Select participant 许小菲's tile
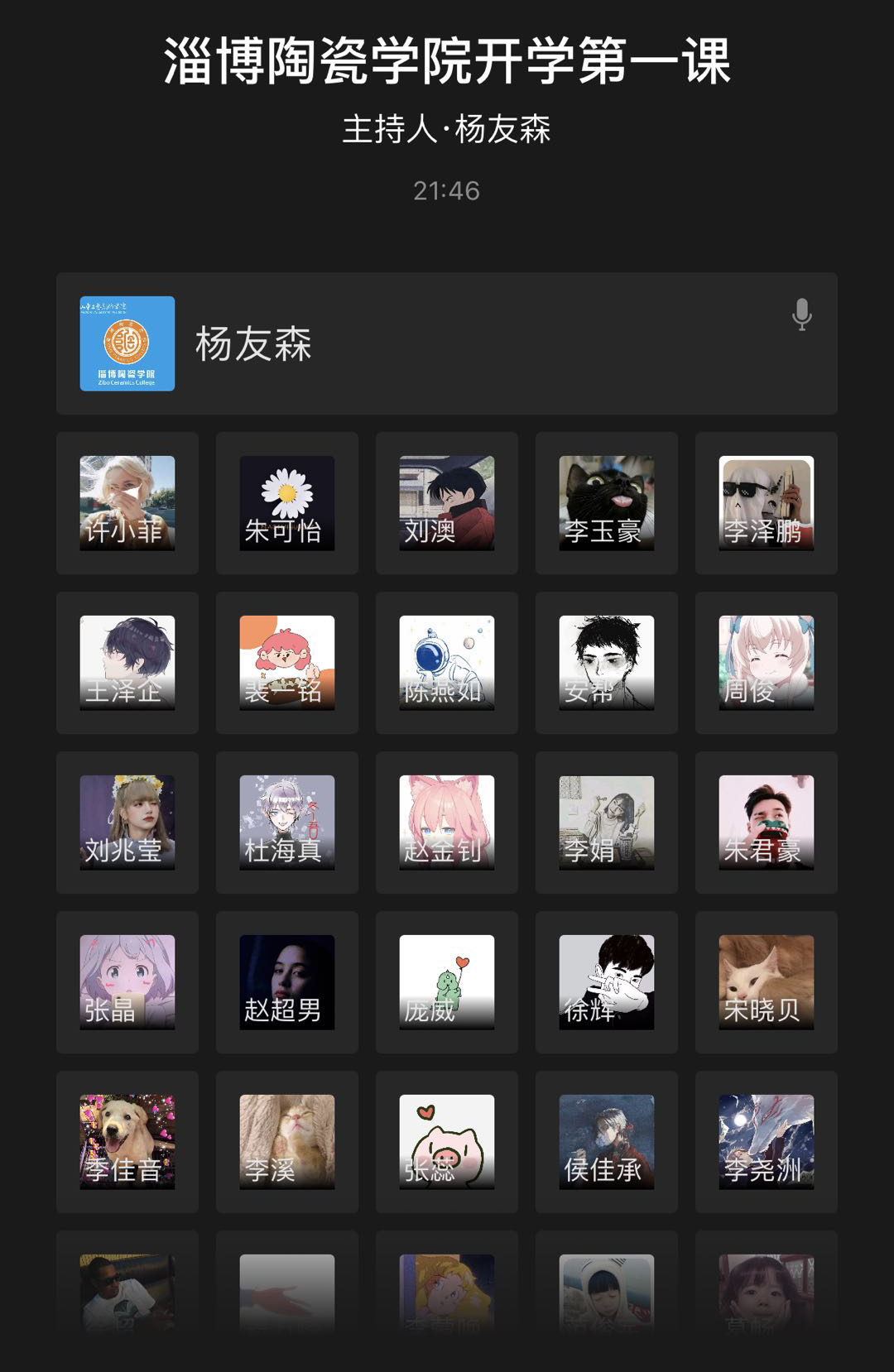 [127, 503]
